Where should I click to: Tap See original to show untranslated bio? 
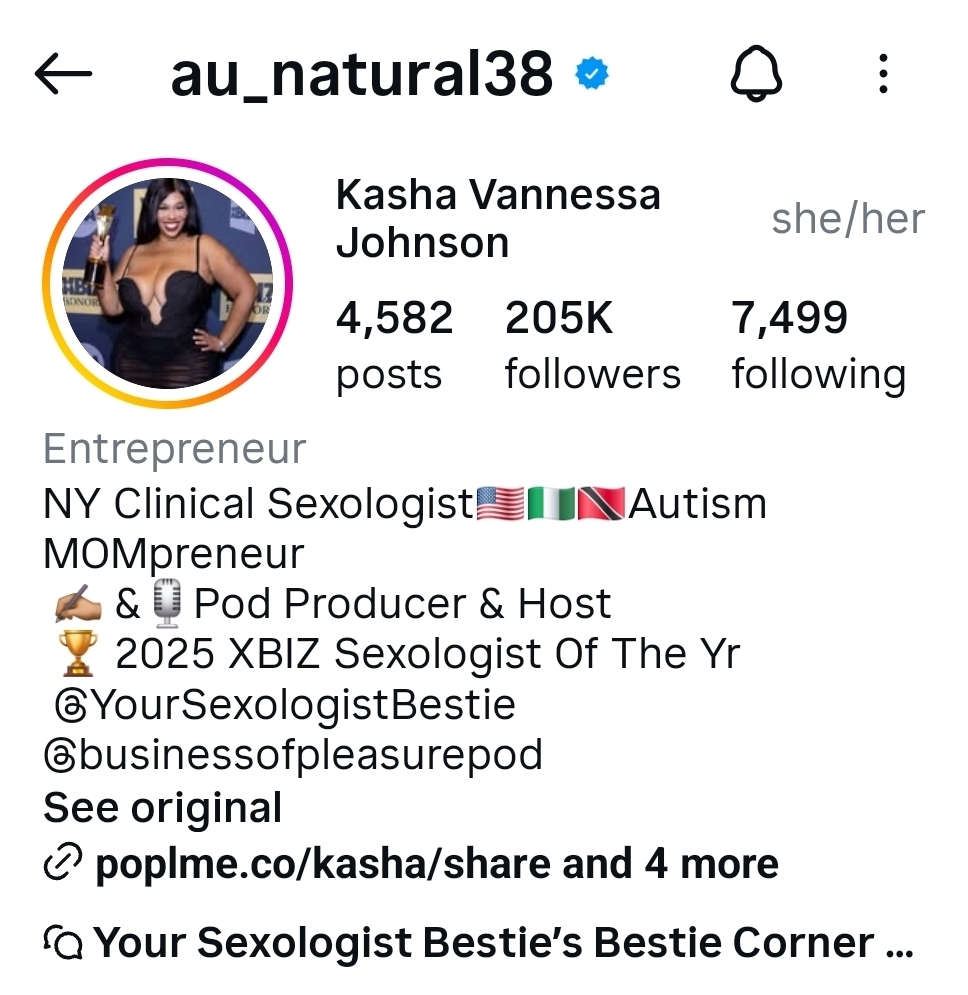point(163,807)
